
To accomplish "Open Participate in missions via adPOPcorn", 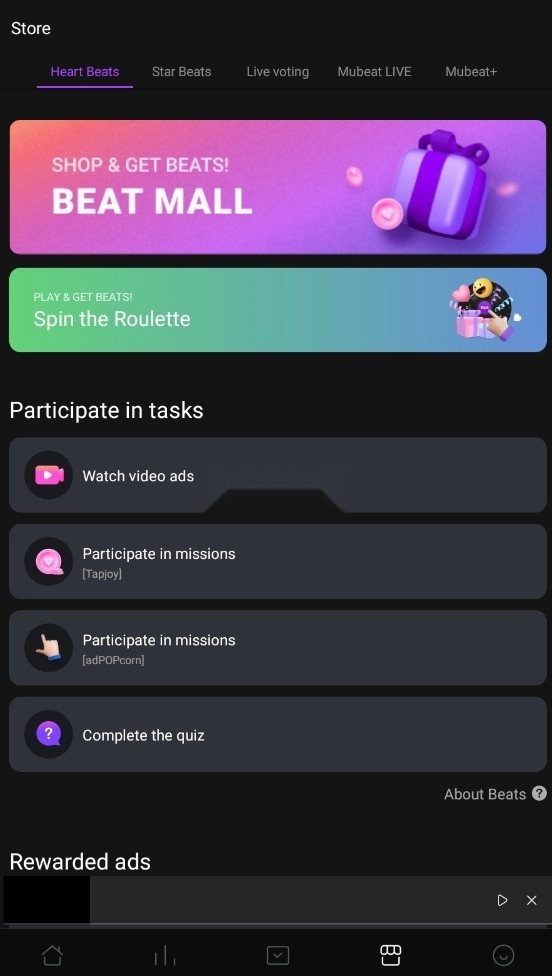I will 278,648.
